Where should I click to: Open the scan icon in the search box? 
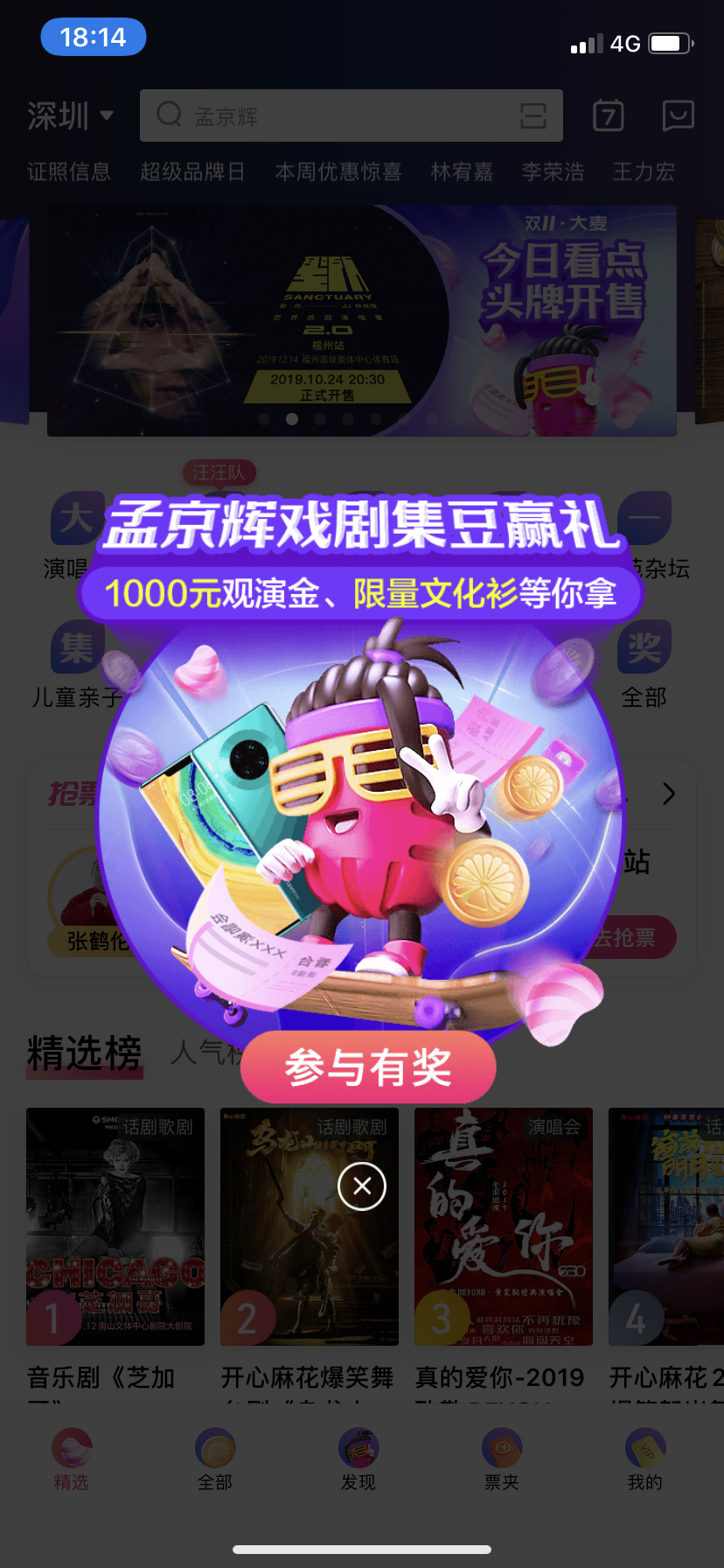(x=533, y=115)
